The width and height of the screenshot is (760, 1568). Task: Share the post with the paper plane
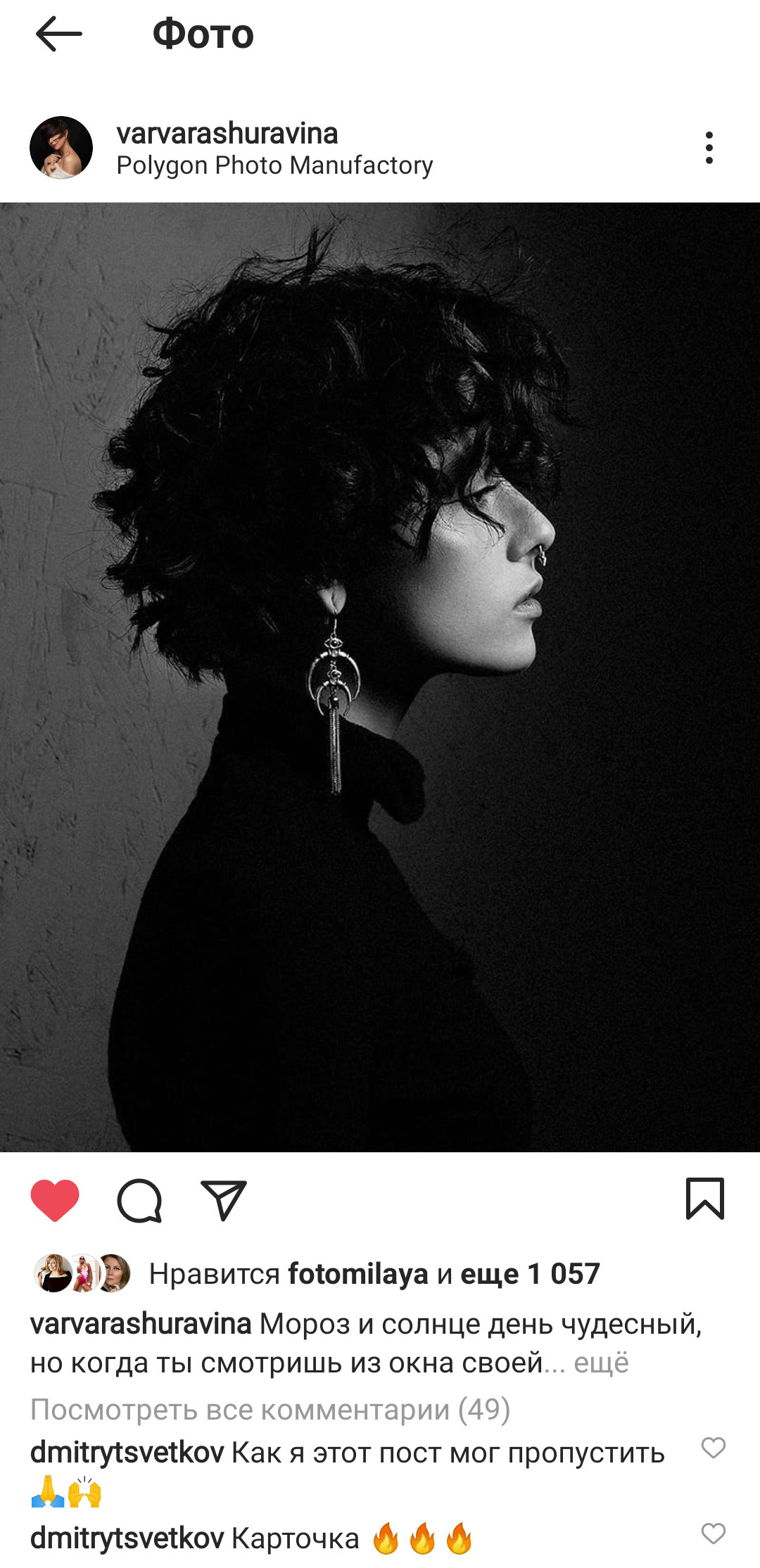point(224,1200)
